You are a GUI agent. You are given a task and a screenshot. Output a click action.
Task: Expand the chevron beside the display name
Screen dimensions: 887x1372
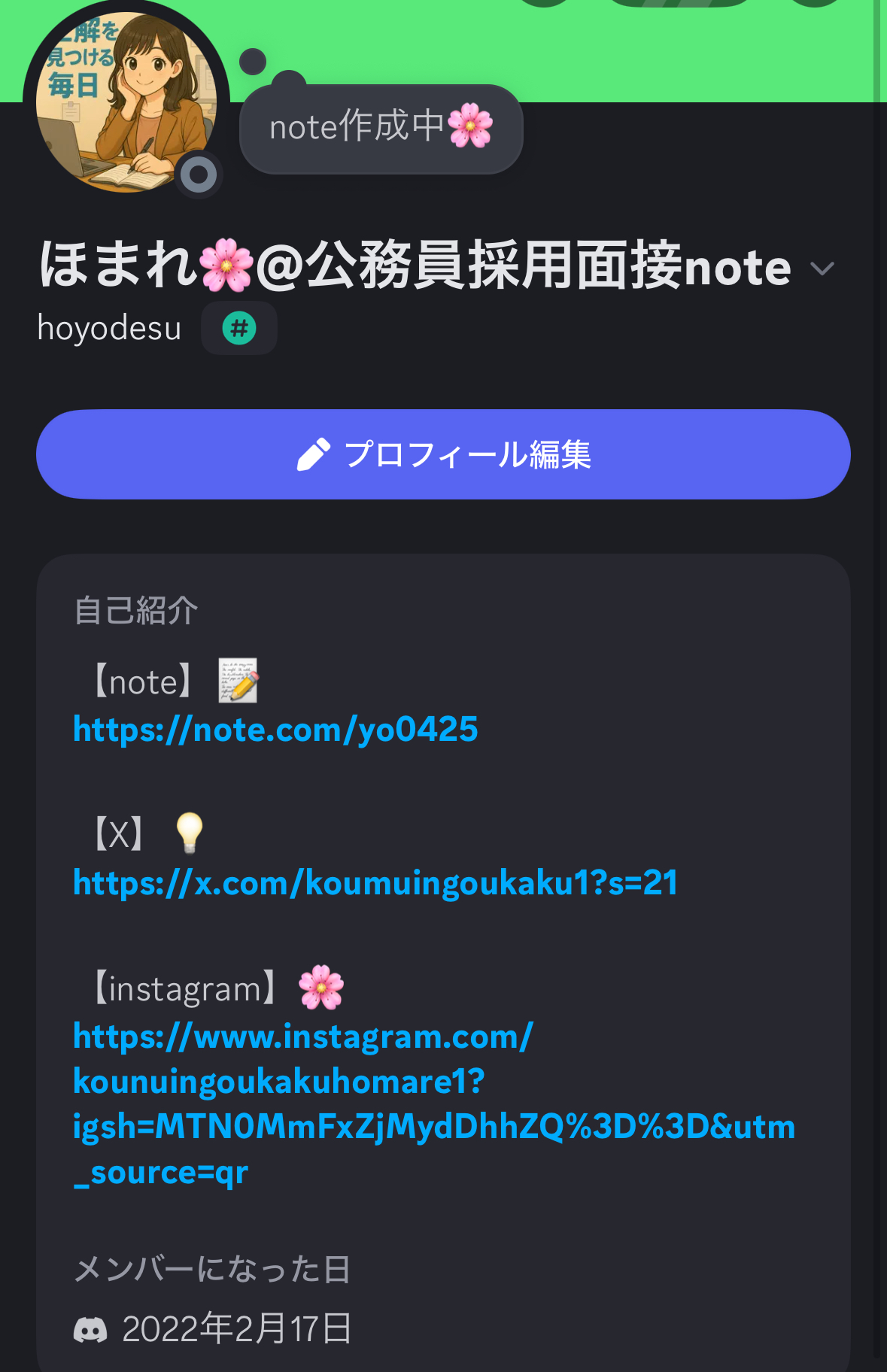click(822, 269)
